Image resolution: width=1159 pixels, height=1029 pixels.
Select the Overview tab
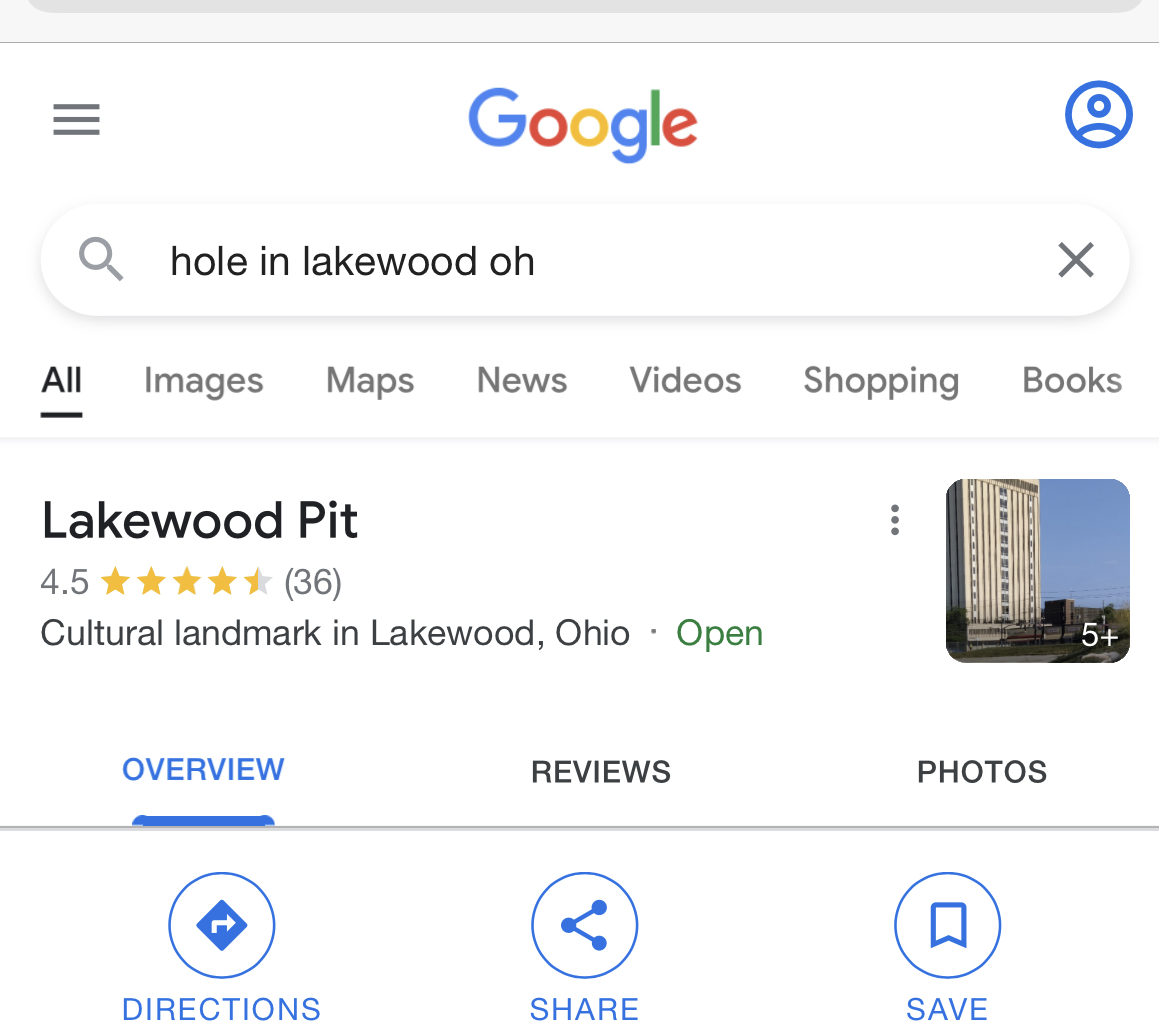click(203, 770)
